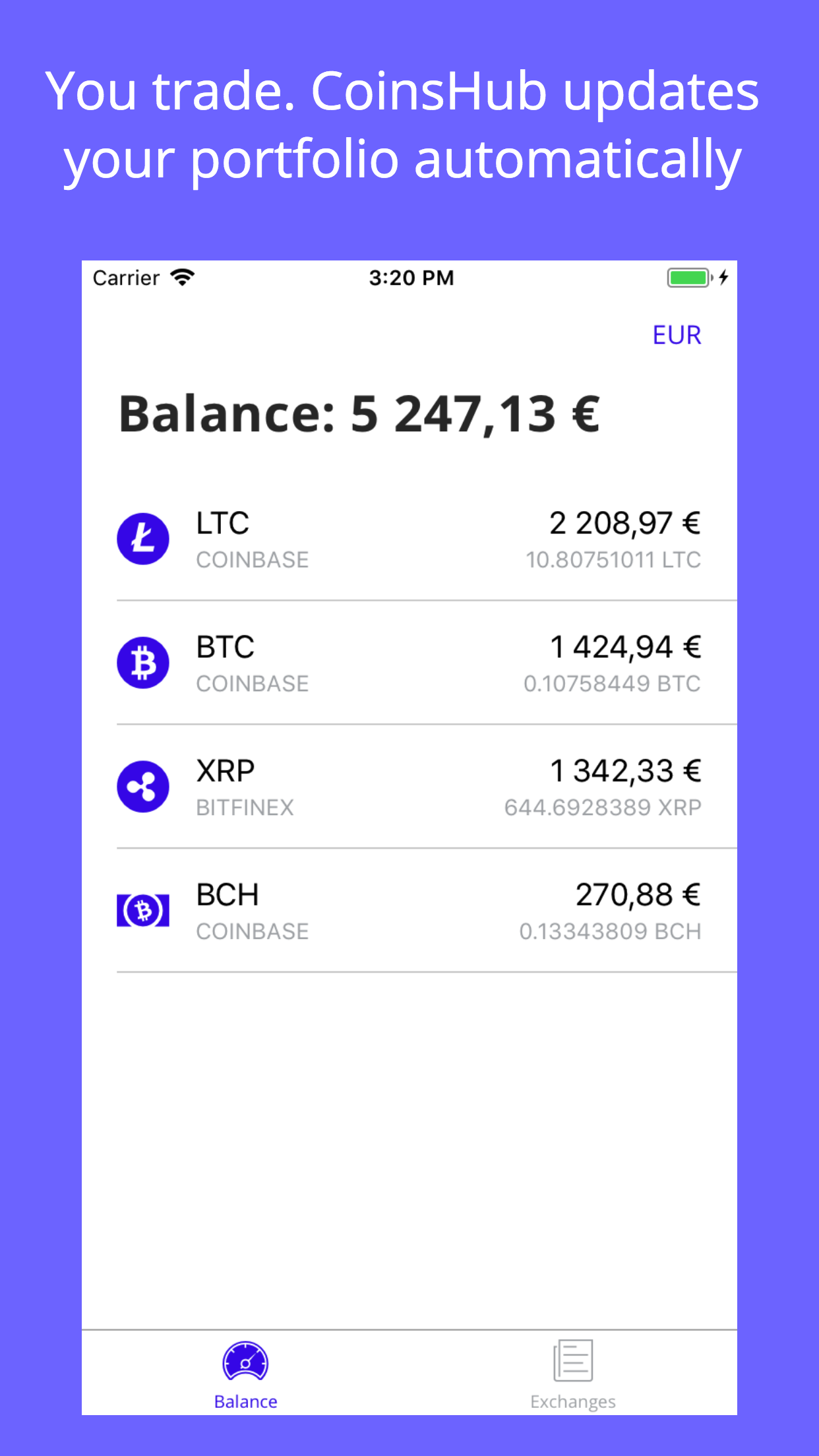Select the COINBASE label under LTC
This screenshot has width=819, height=1456.
click(x=252, y=560)
